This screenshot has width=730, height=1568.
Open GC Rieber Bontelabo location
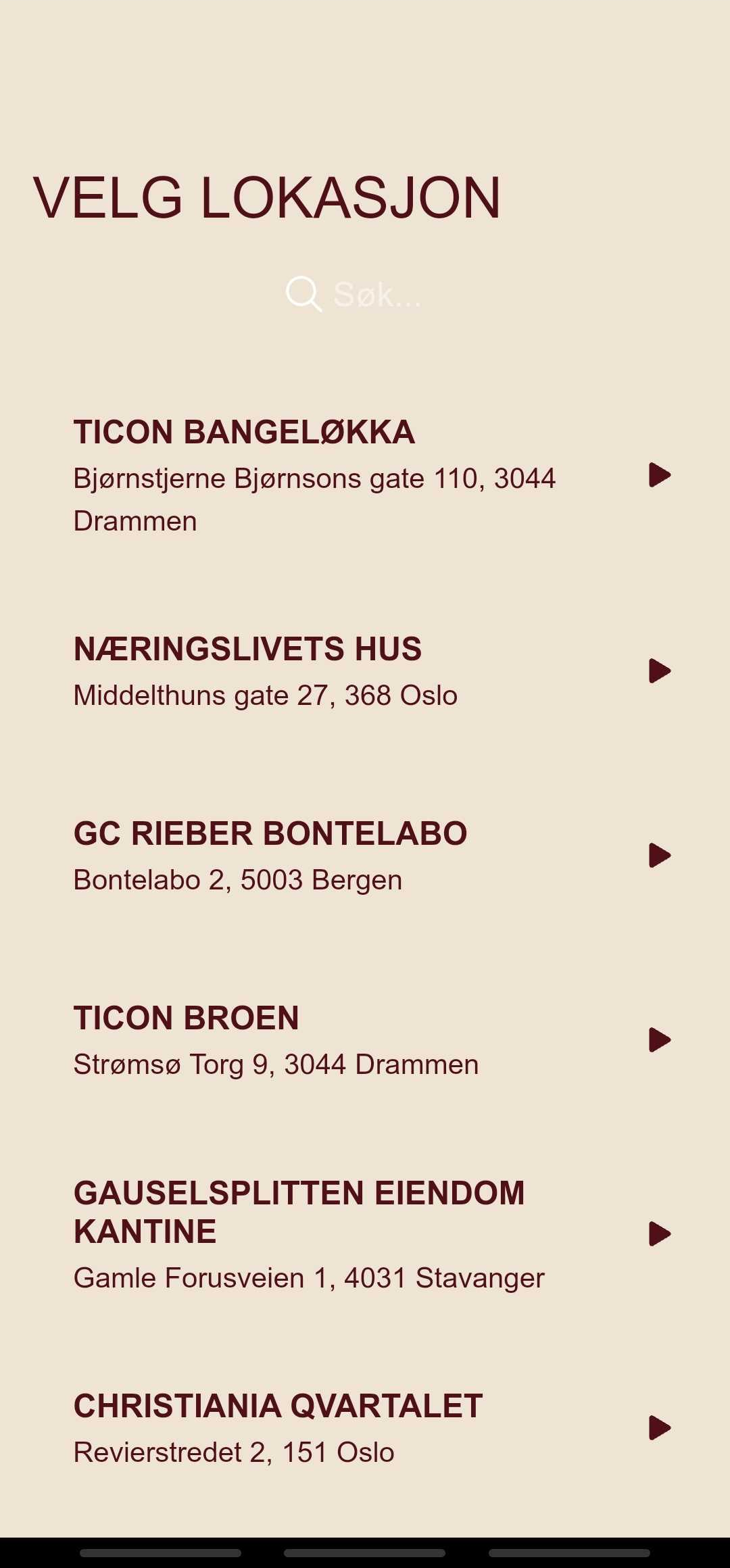click(365, 856)
